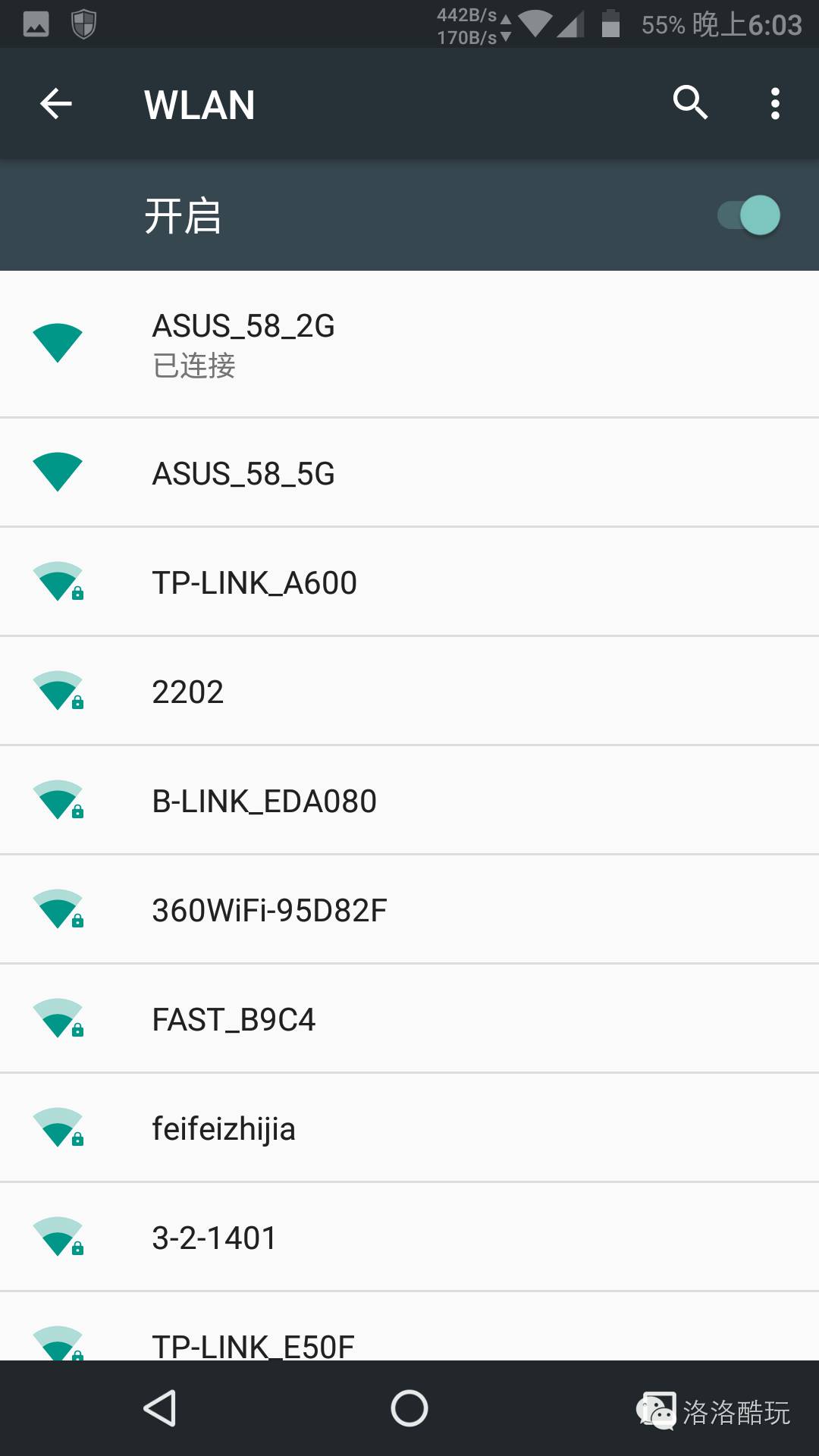Tap the signal icon next to feifeizhijia
Image resolution: width=819 pixels, height=1456 pixels.
[x=58, y=1128]
